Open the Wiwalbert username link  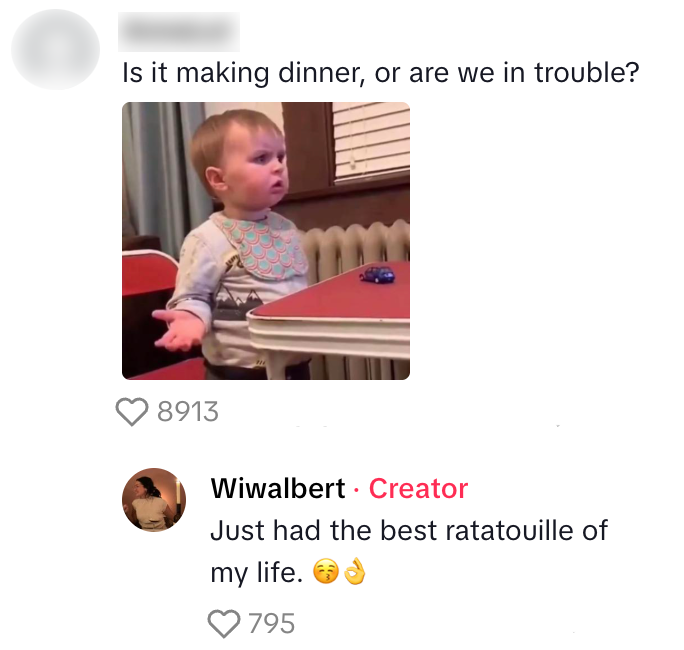(276, 489)
